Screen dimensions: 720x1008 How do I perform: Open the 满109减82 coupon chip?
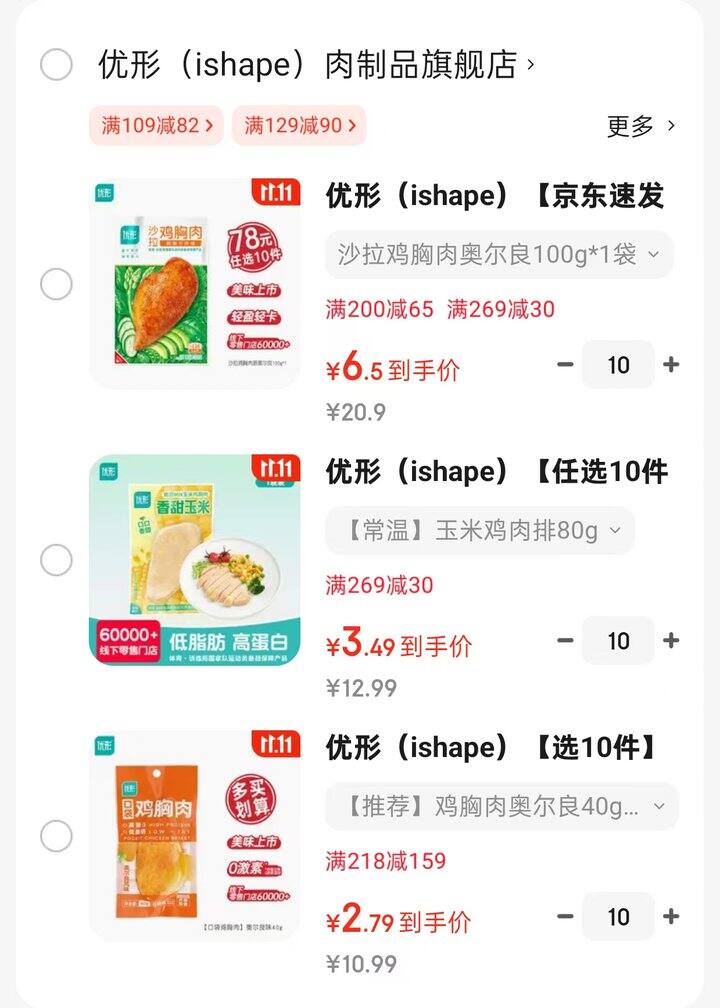157,126
